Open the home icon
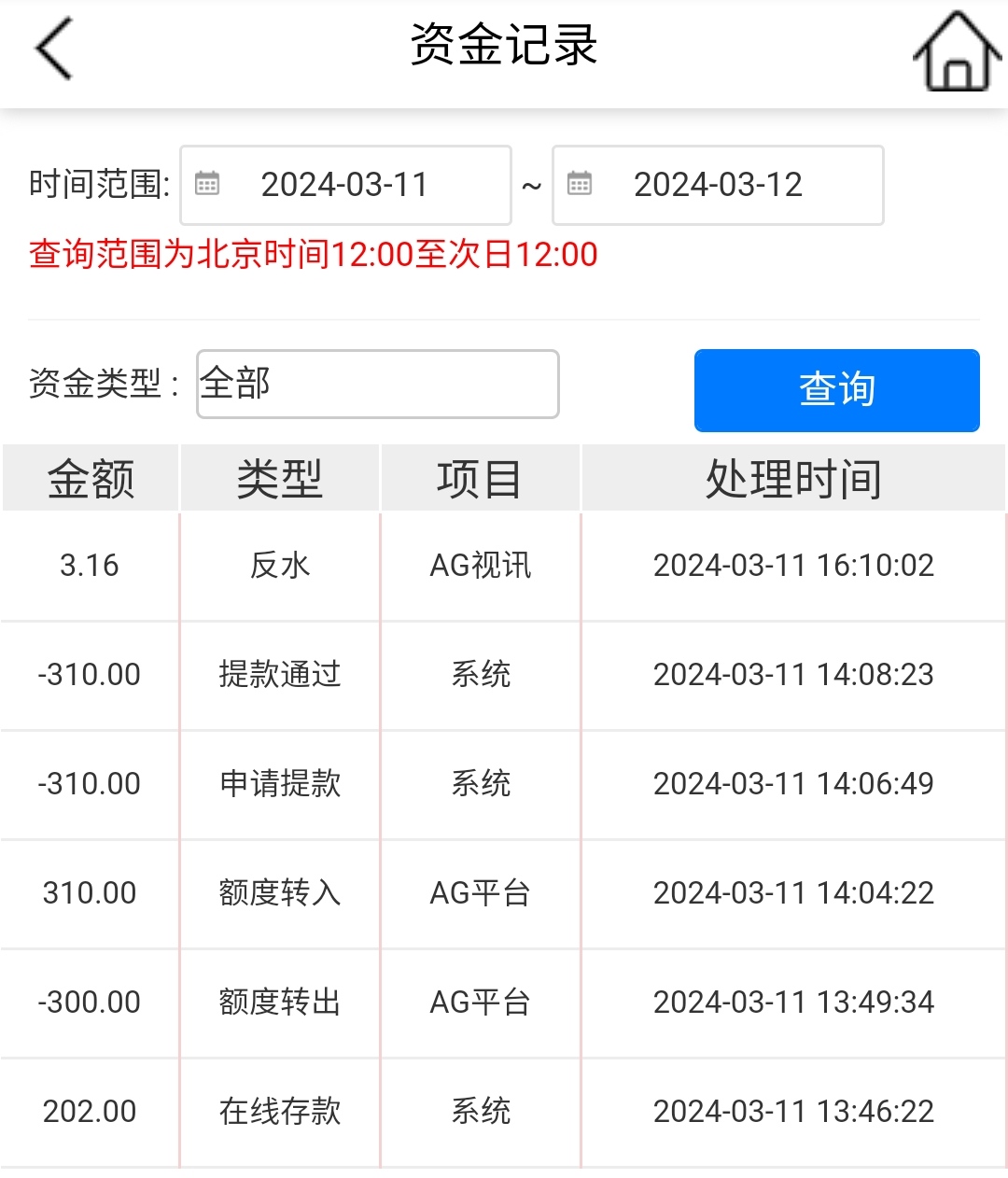1008x1178 pixels. coord(957,52)
